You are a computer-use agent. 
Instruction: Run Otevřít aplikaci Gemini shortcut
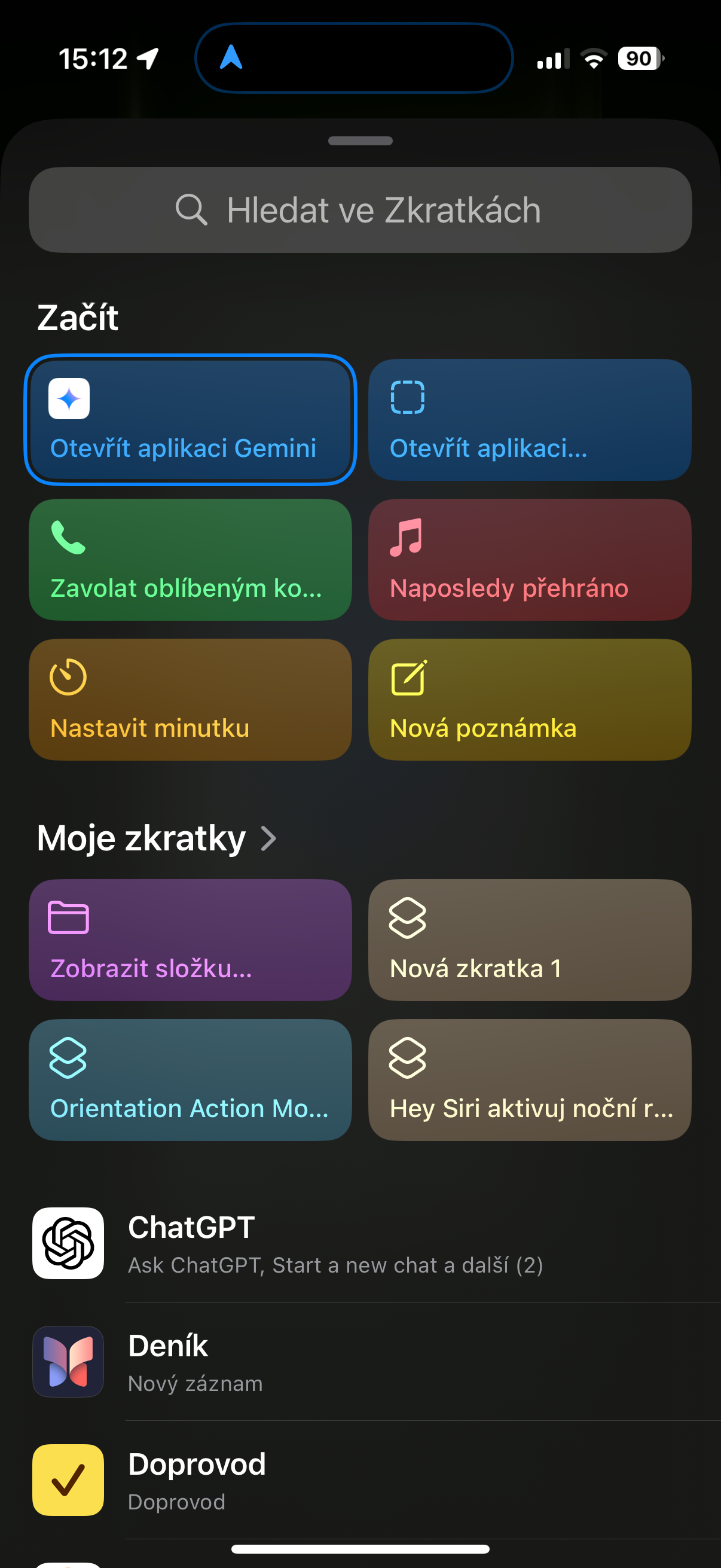point(190,420)
